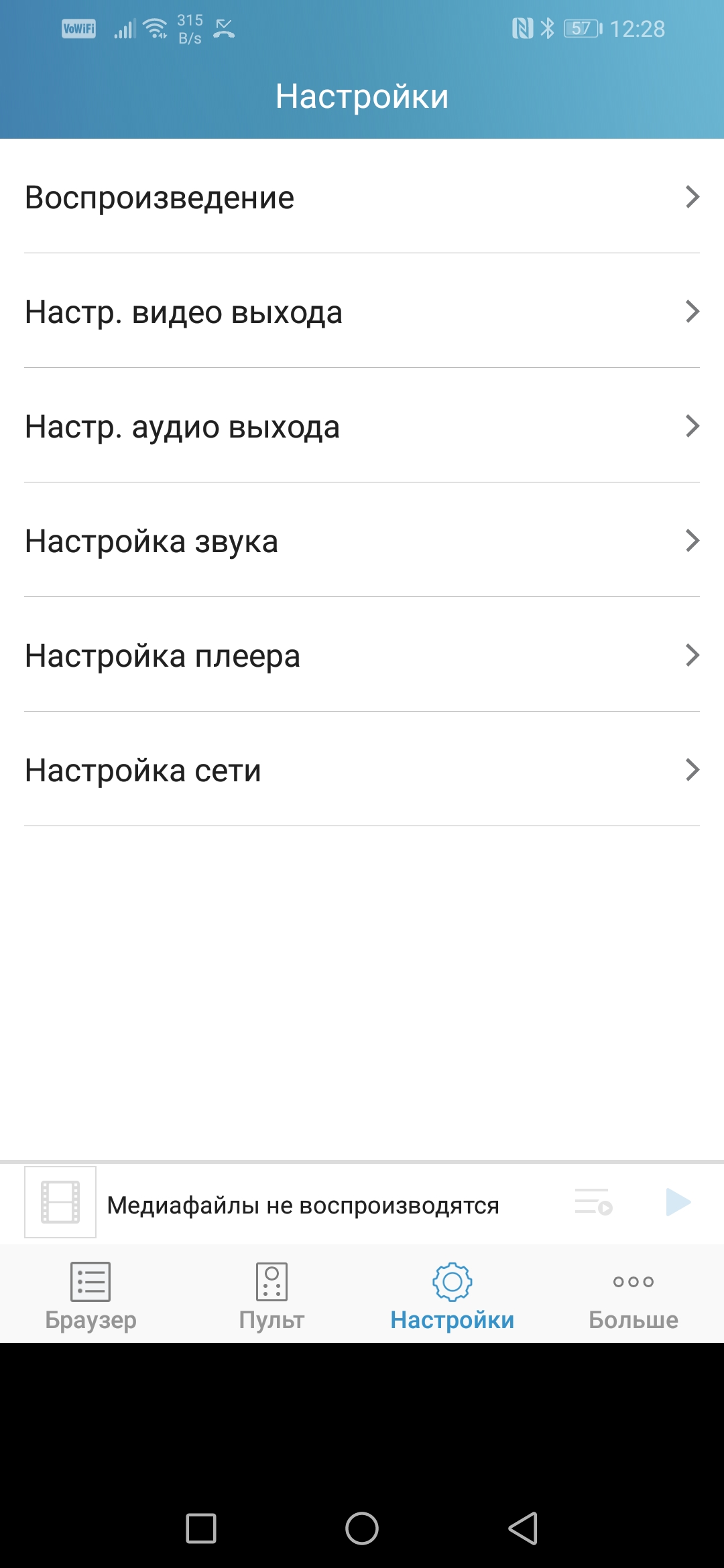Select Настройка сети
Image resolution: width=724 pixels, height=1568 pixels.
click(x=362, y=770)
